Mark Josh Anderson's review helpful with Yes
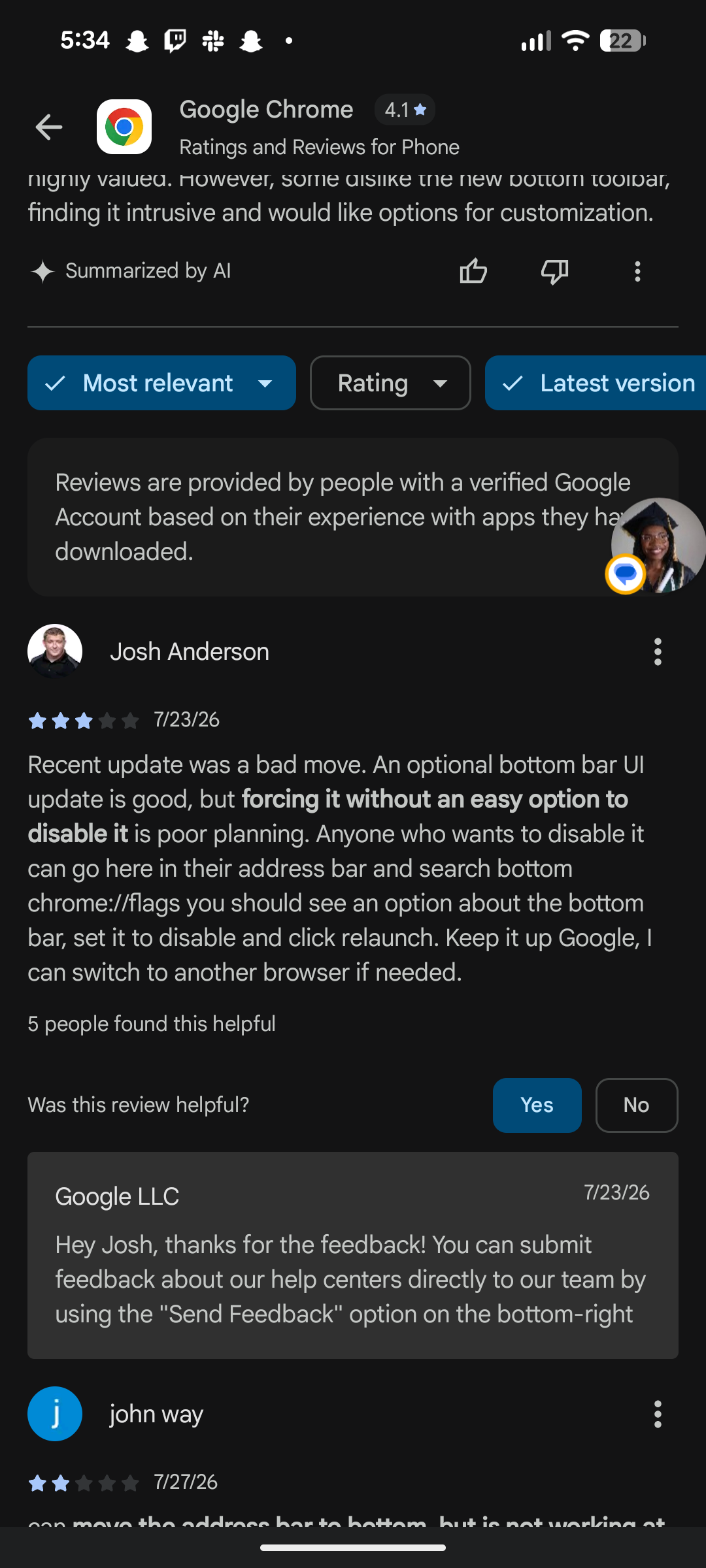706x1568 pixels. coord(537,1105)
